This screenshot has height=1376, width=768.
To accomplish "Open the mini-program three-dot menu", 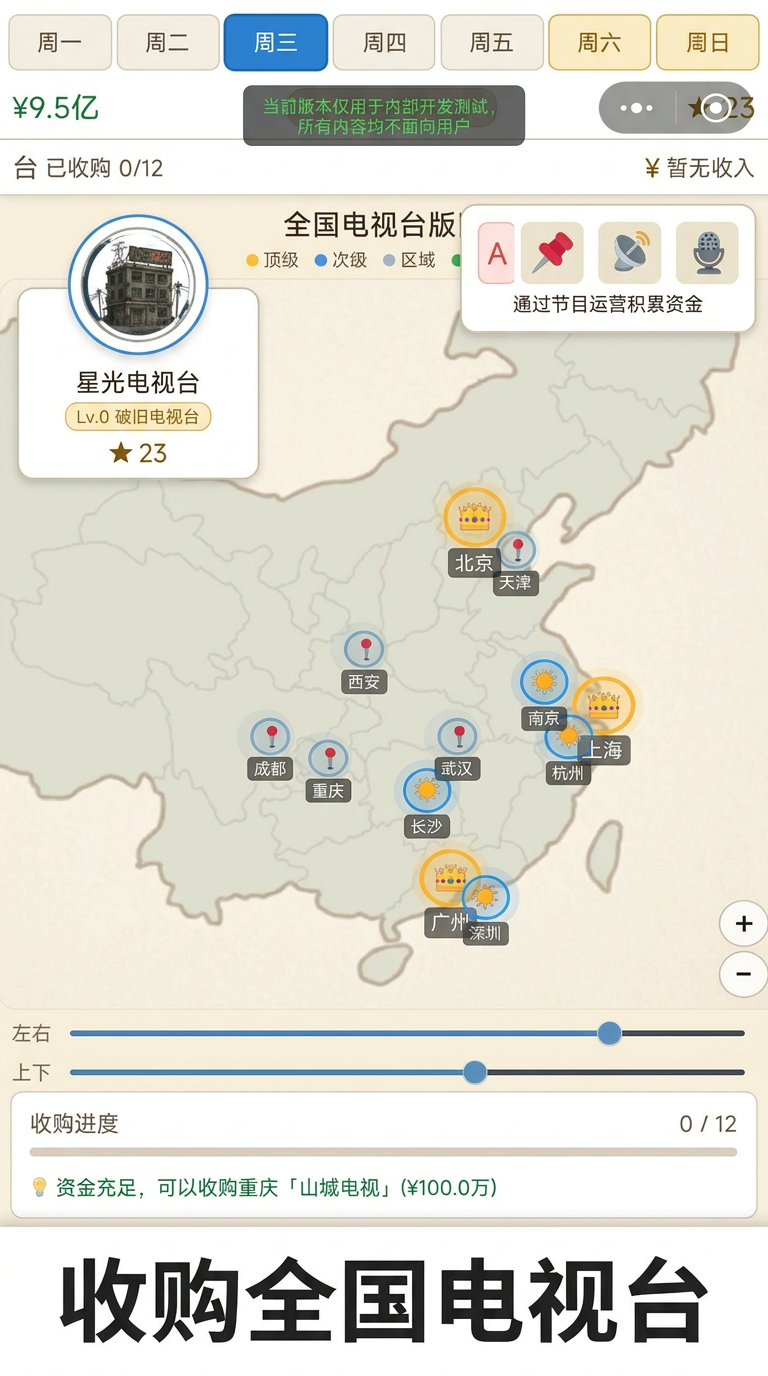I will click(637, 108).
